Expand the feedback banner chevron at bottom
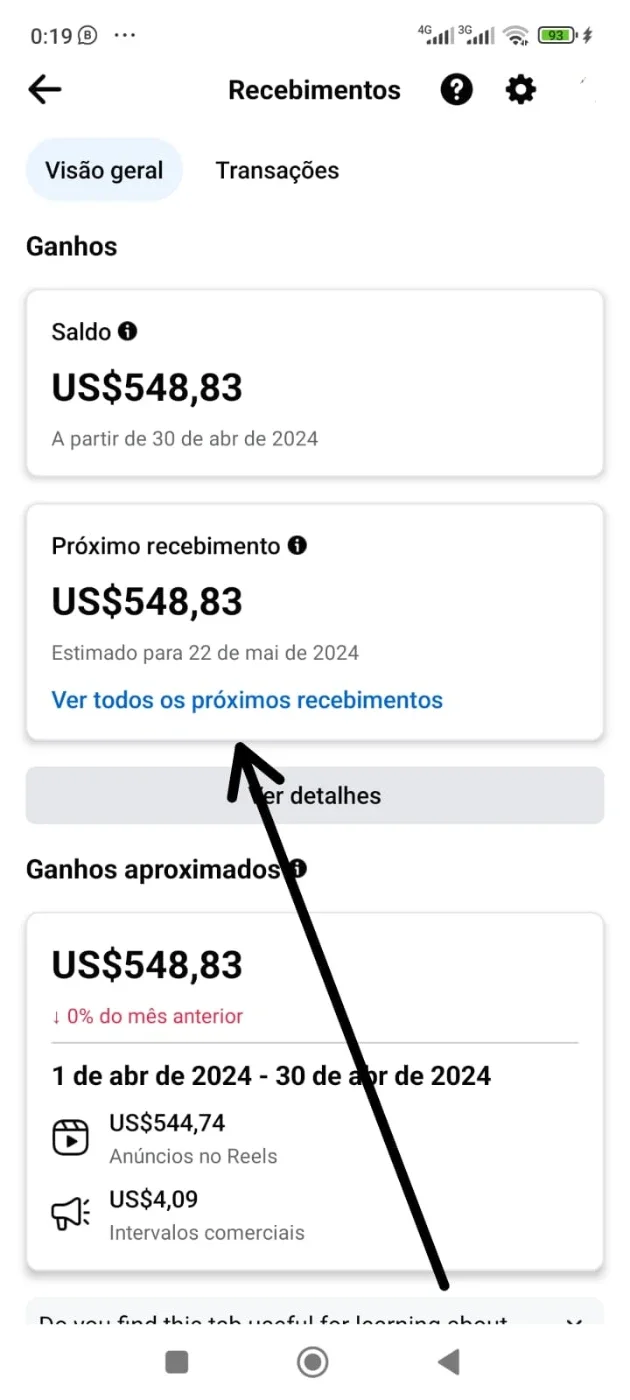630x1400 pixels. pyautogui.click(x=574, y=1320)
